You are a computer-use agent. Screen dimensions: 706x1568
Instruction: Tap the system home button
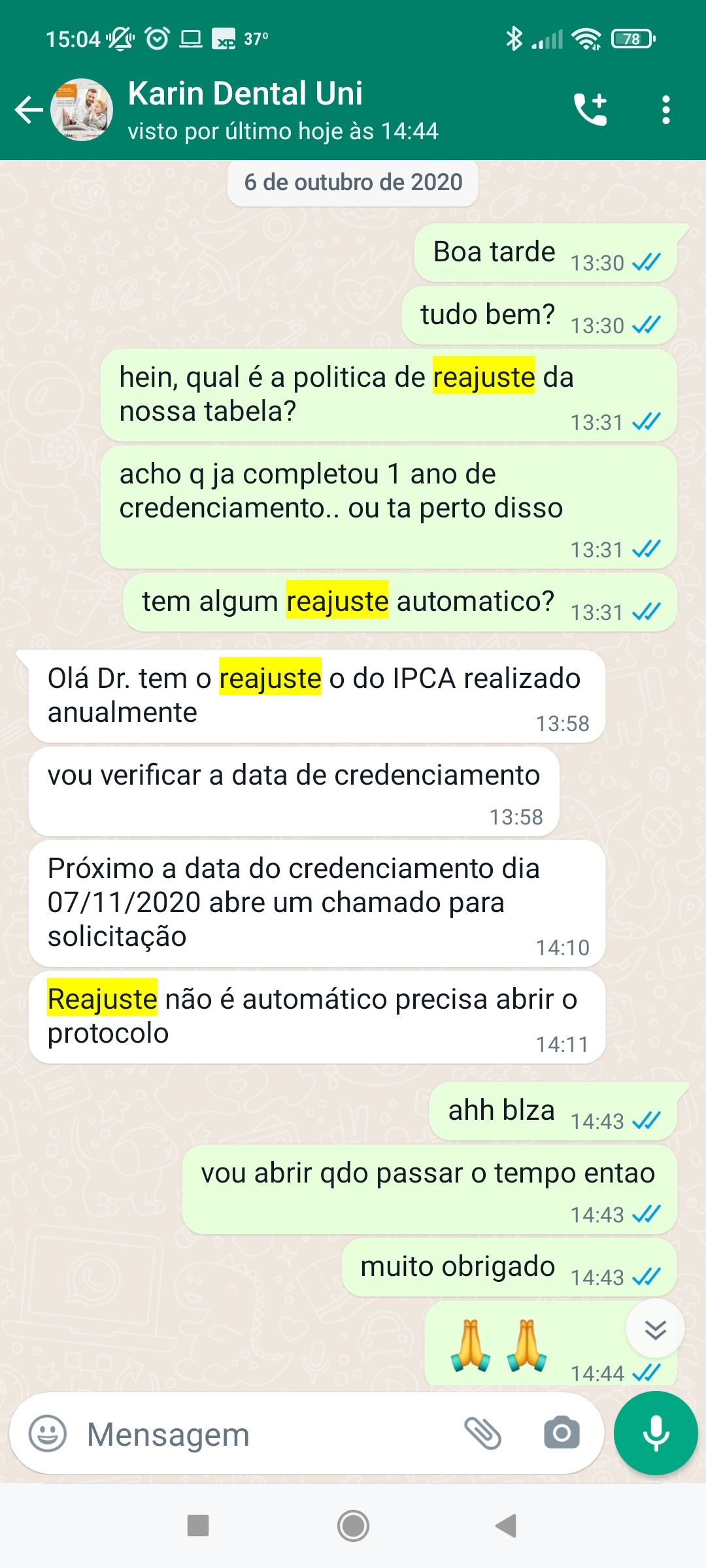pos(353,1526)
